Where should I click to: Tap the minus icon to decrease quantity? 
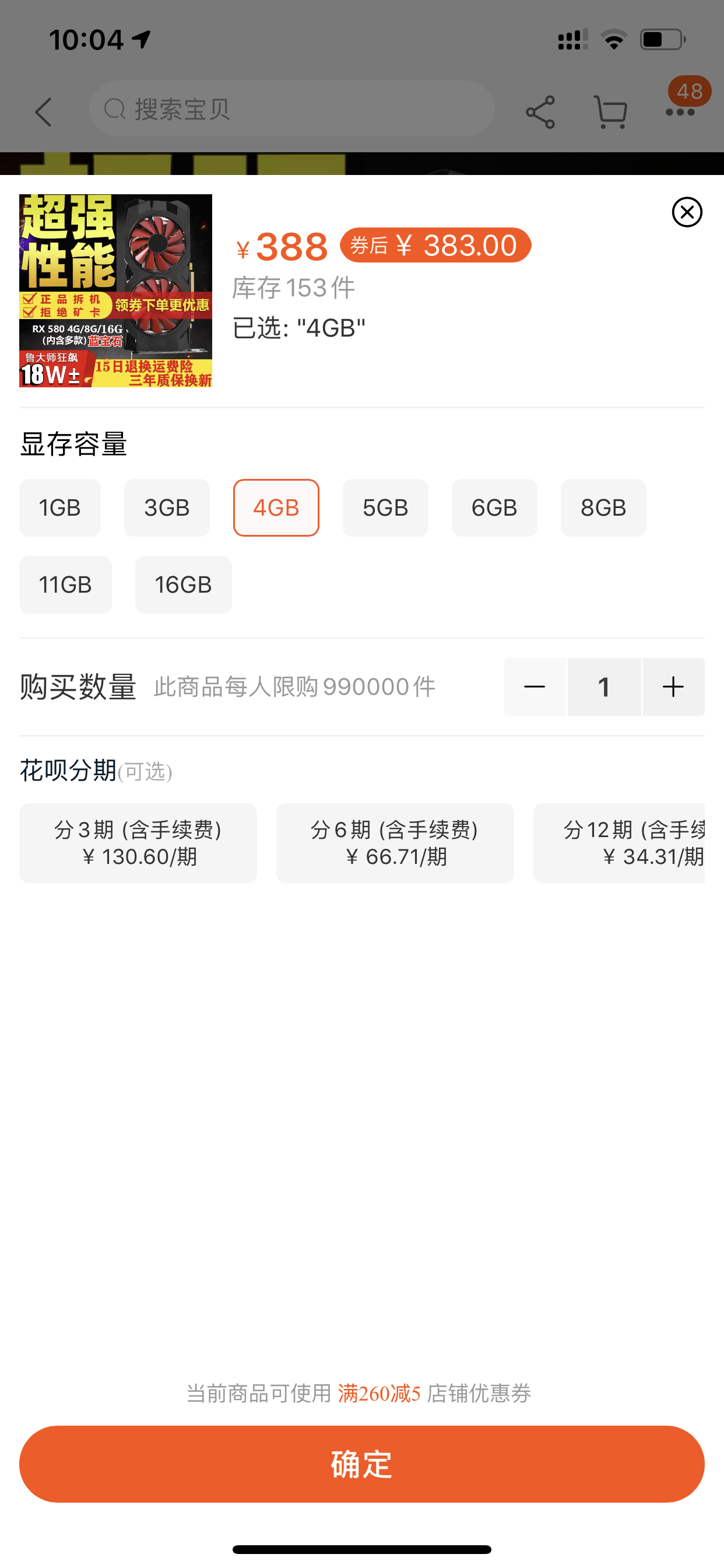click(533, 687)
